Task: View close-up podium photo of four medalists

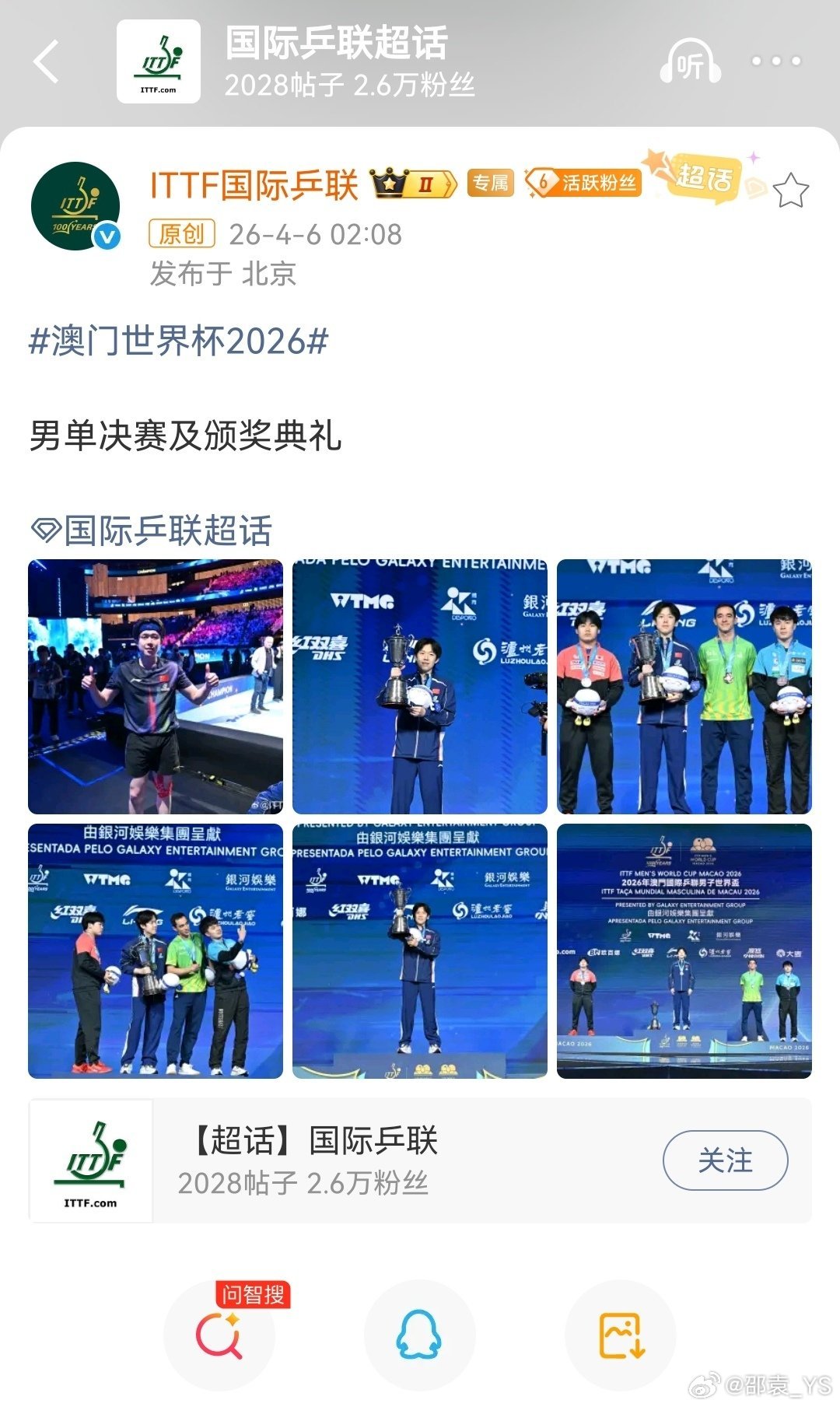Action: [x=684, y=687]
